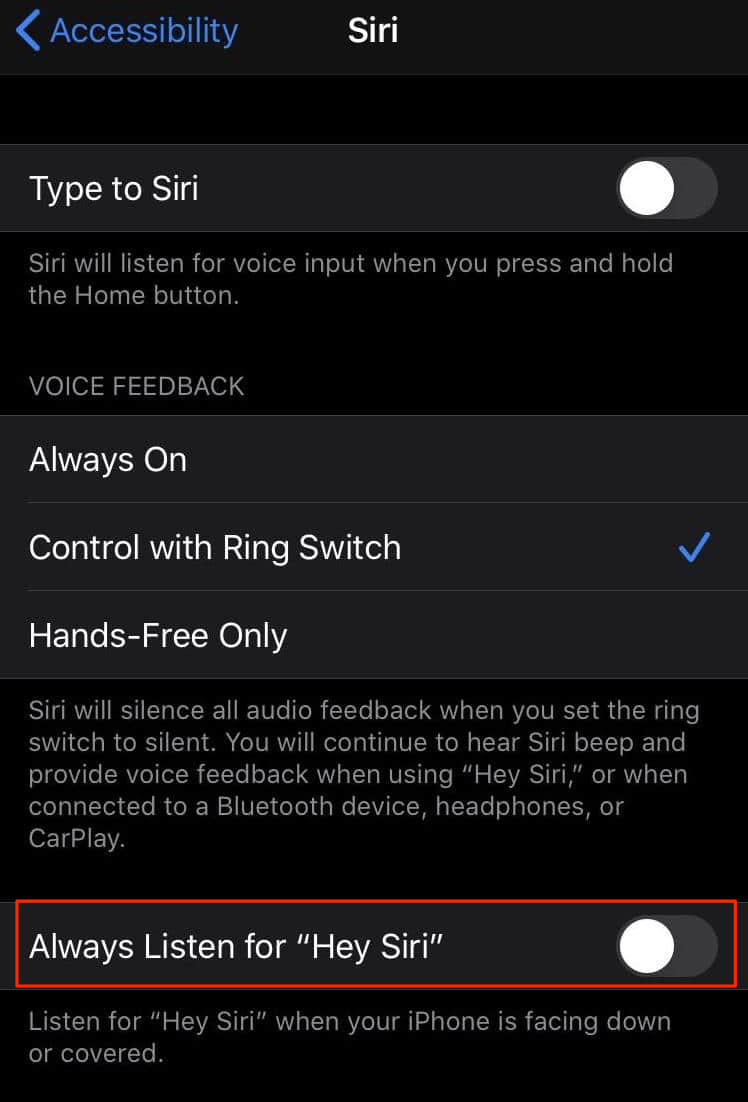
Task: Select Hands-Free Only voice feedback
Action: pyautogui.click(x=158, y=636)
